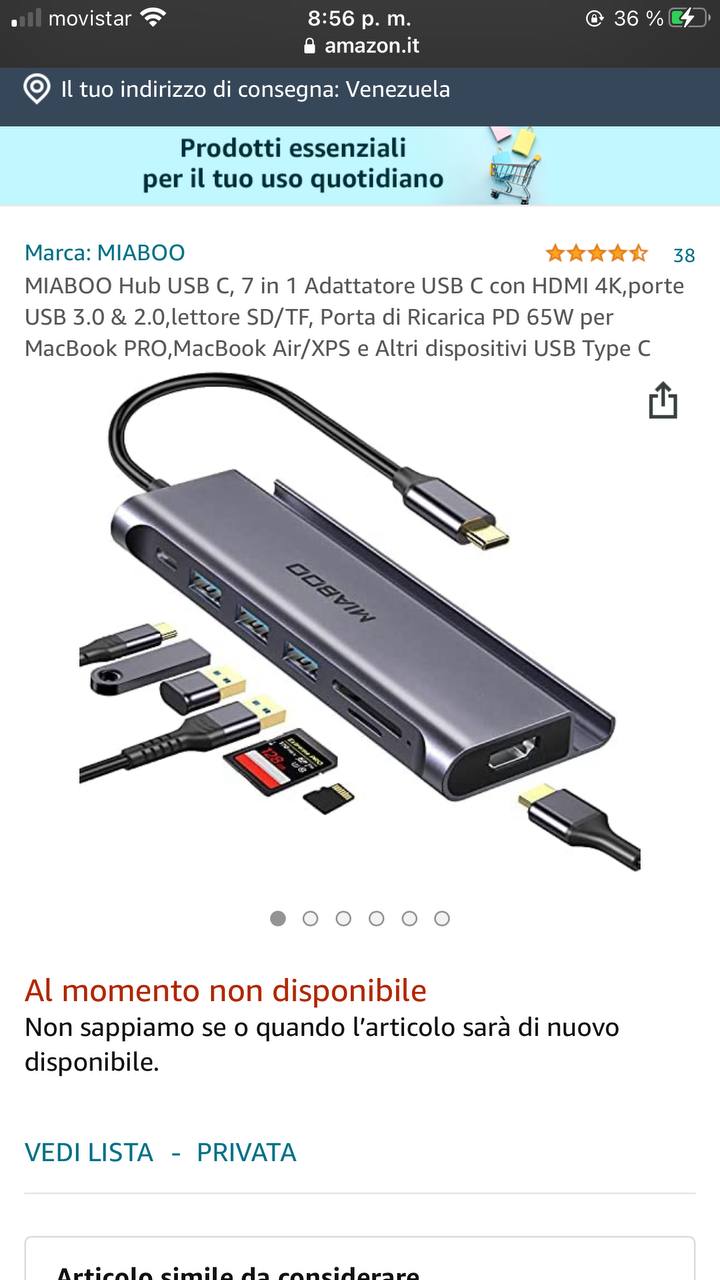The image size is (720, 1280).
Task: Open the Prodotti essenziali banner
Action: (x=360, y=165)
